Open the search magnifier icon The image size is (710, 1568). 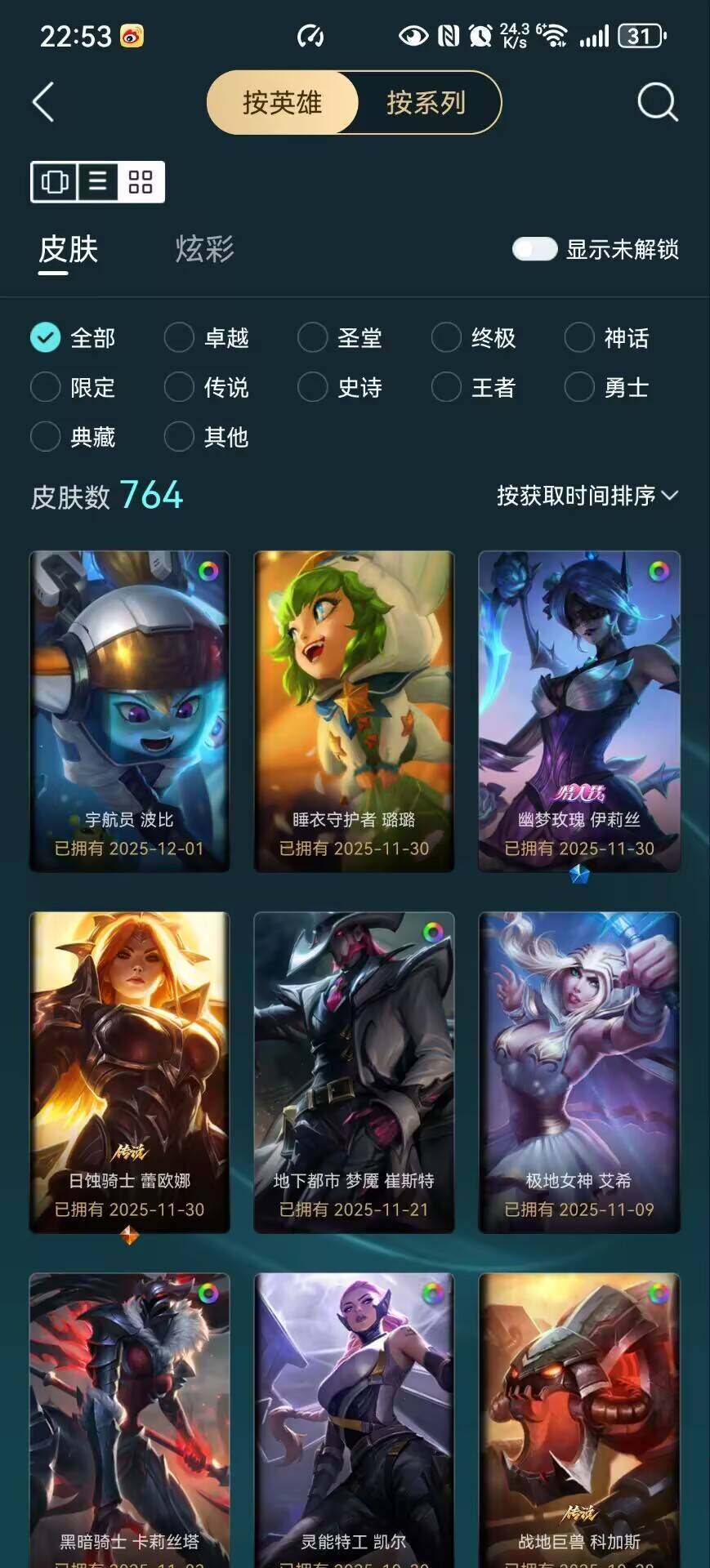[657, 103]
